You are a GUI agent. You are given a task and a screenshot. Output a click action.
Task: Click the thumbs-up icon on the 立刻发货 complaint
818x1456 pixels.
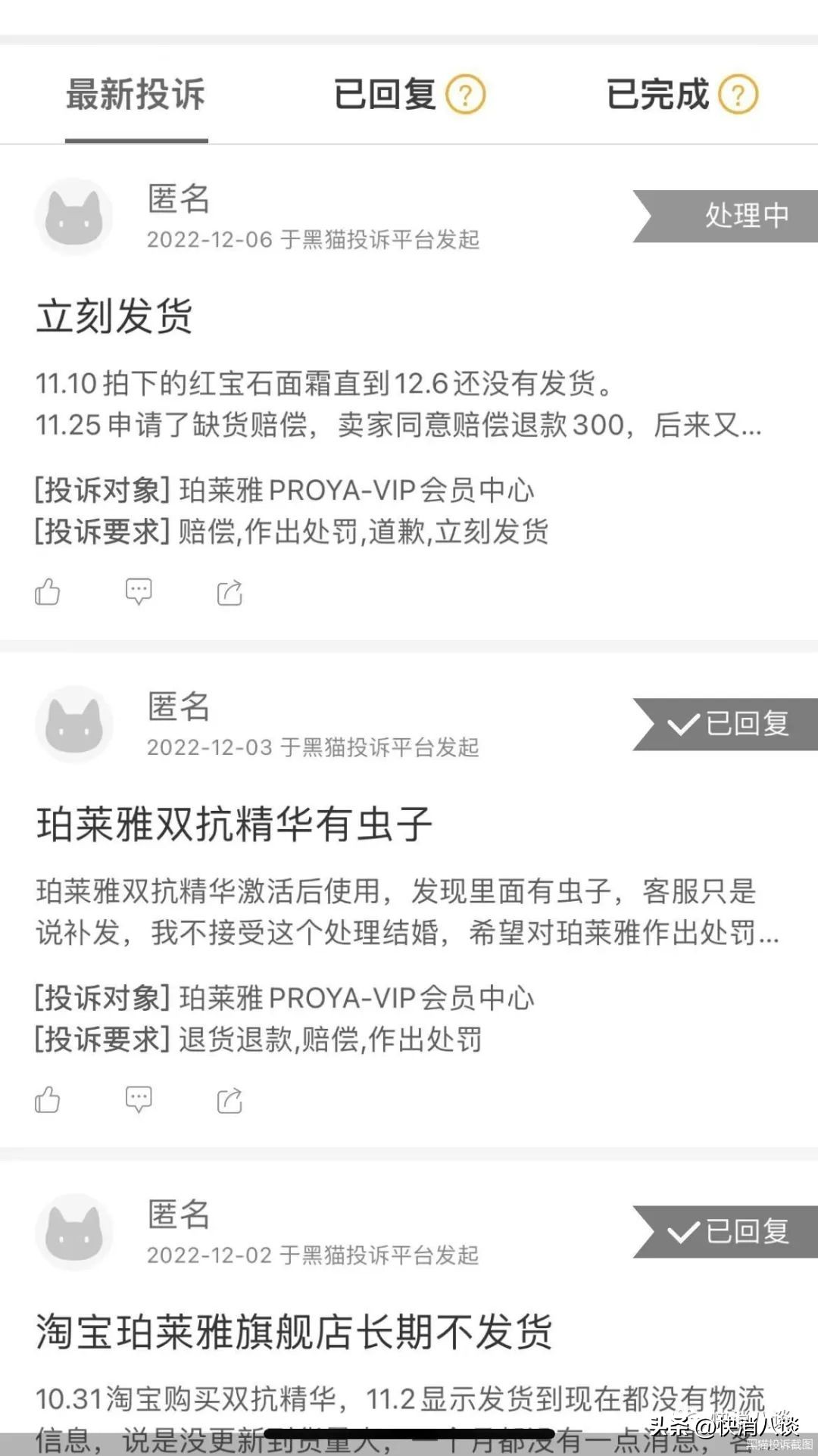click(x=48, y=592)
